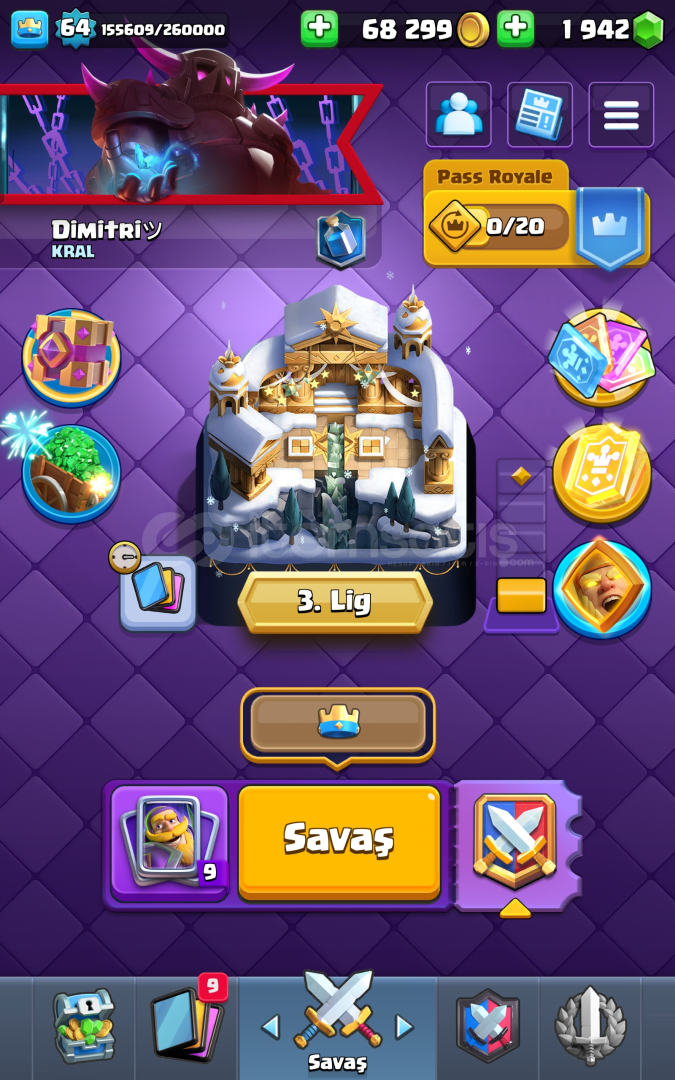Open the 3. Lig arena details

click(335, 602)
